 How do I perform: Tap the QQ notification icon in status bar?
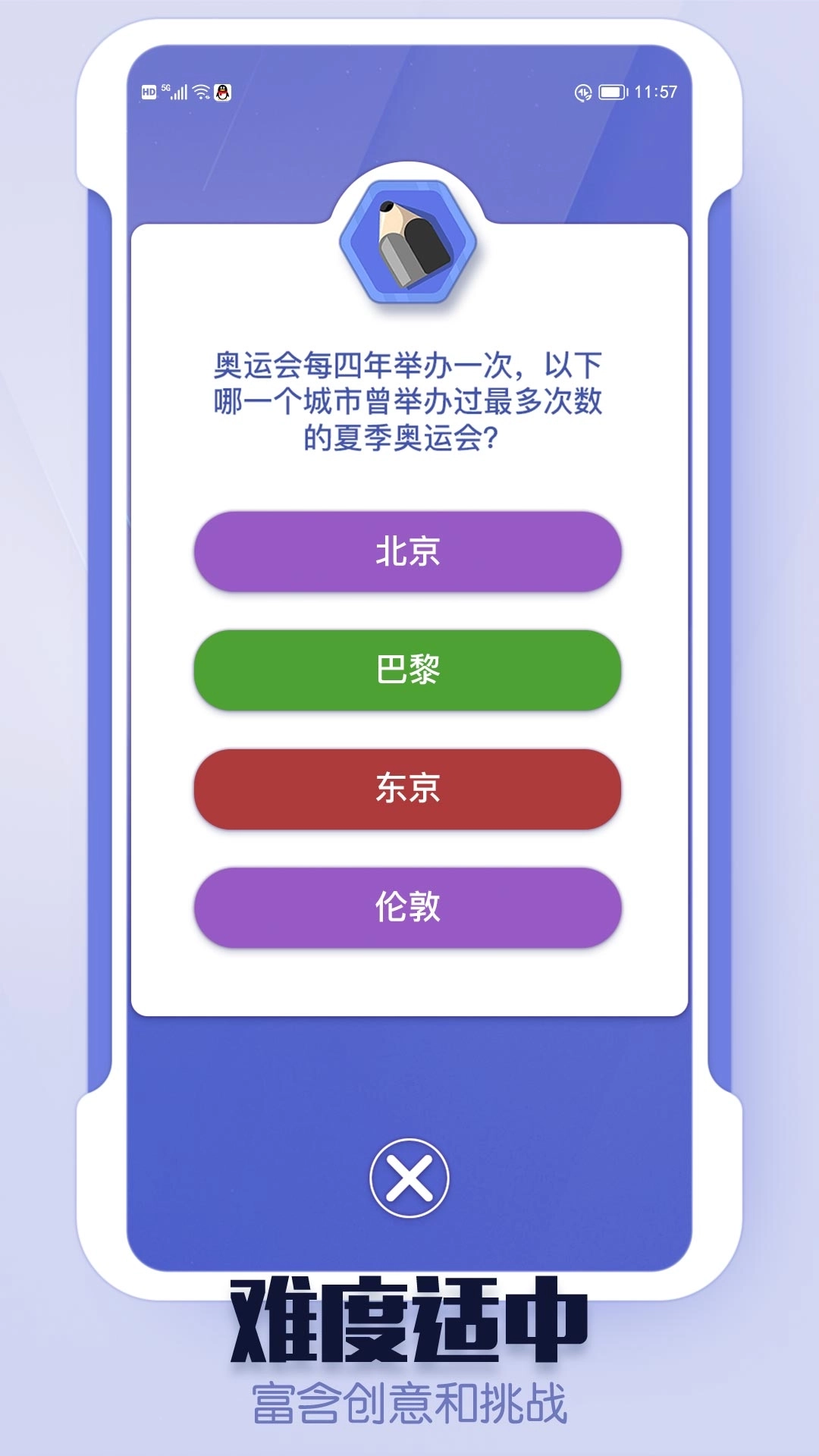coord(222,92)
